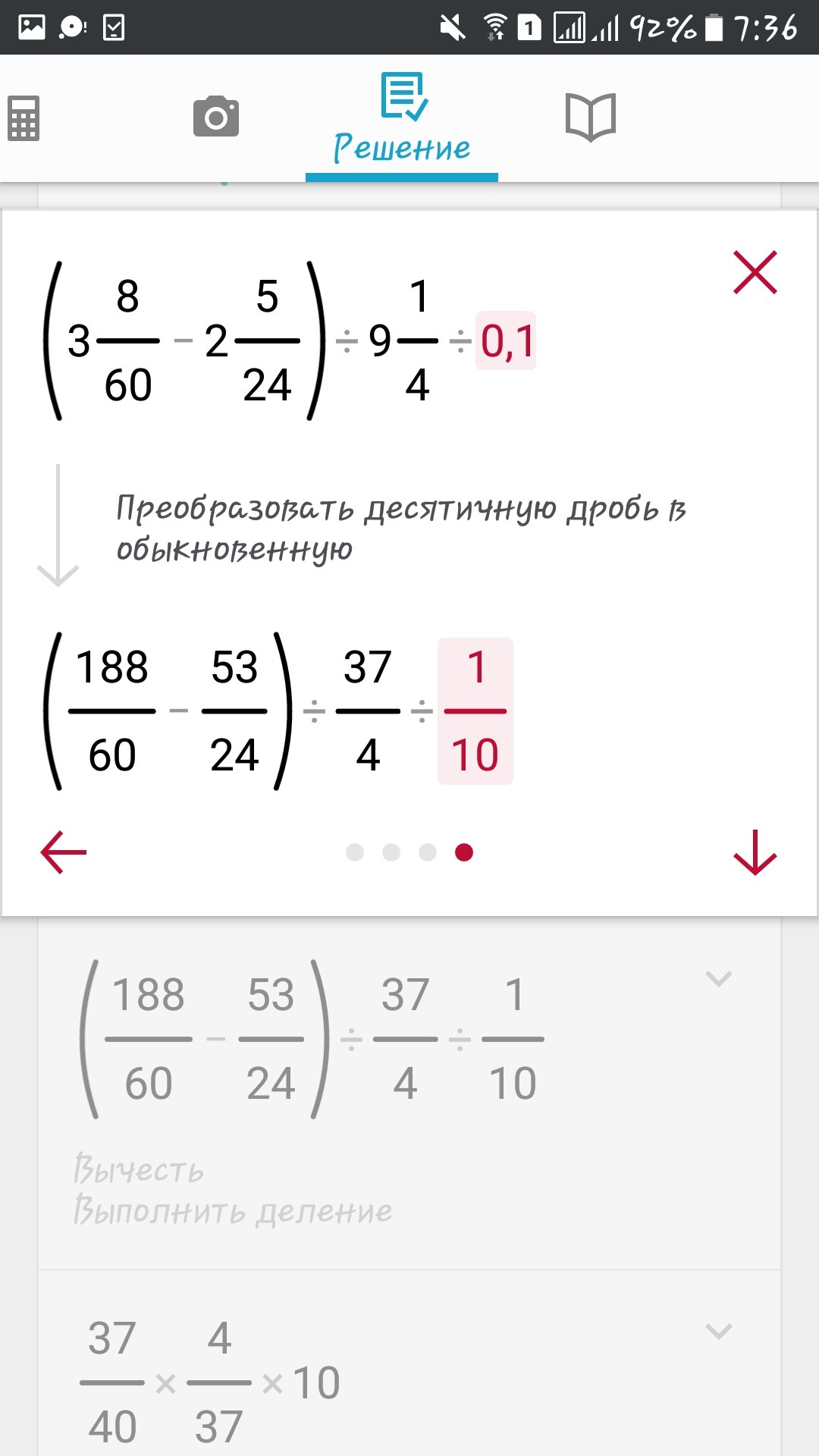Open the calculator tab
Viewport: 819px width, 1456px height.
(x=24, y=118)
